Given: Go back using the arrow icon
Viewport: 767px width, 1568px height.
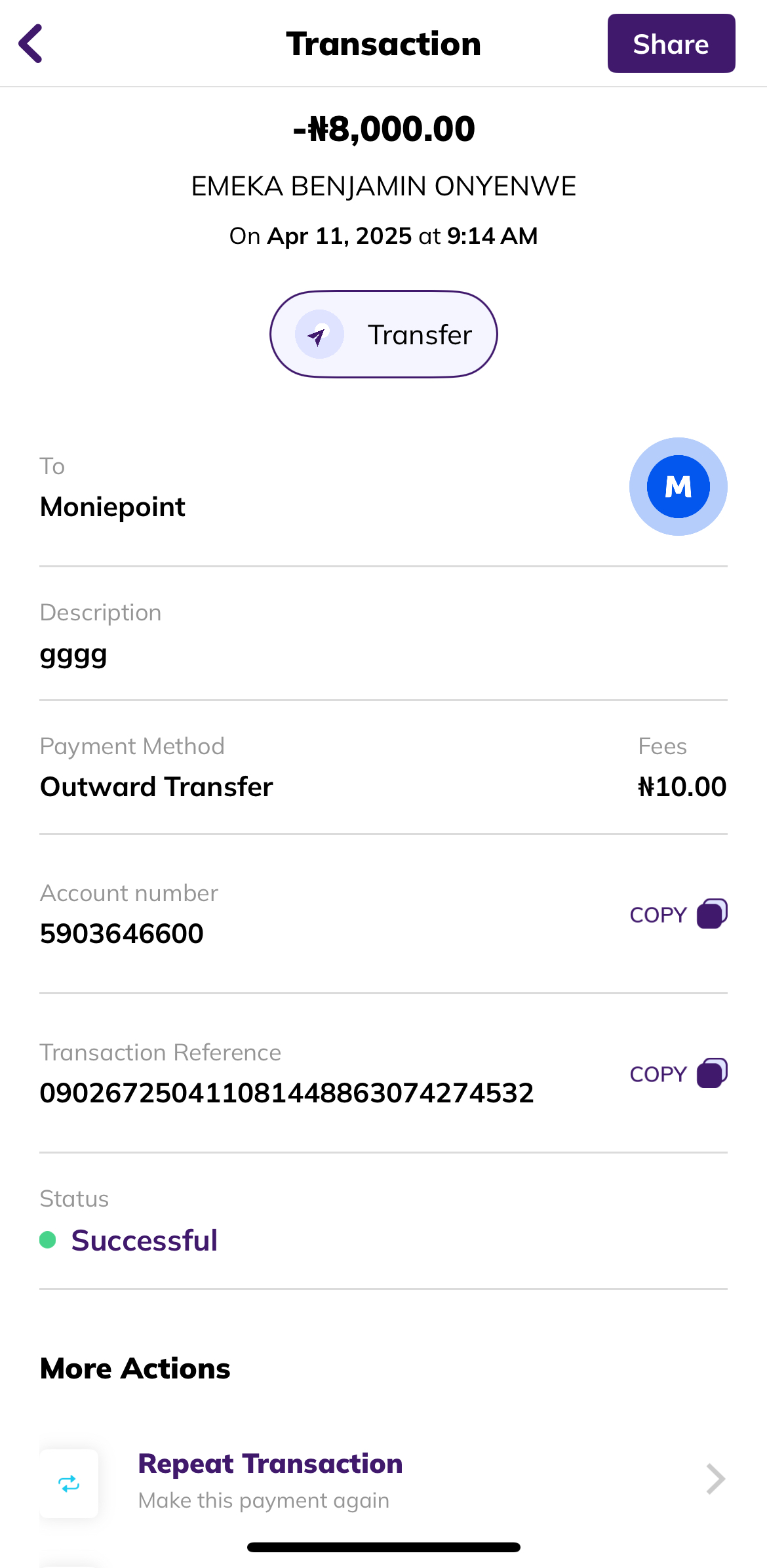Looking at the screenshot, I should (31, 43).
